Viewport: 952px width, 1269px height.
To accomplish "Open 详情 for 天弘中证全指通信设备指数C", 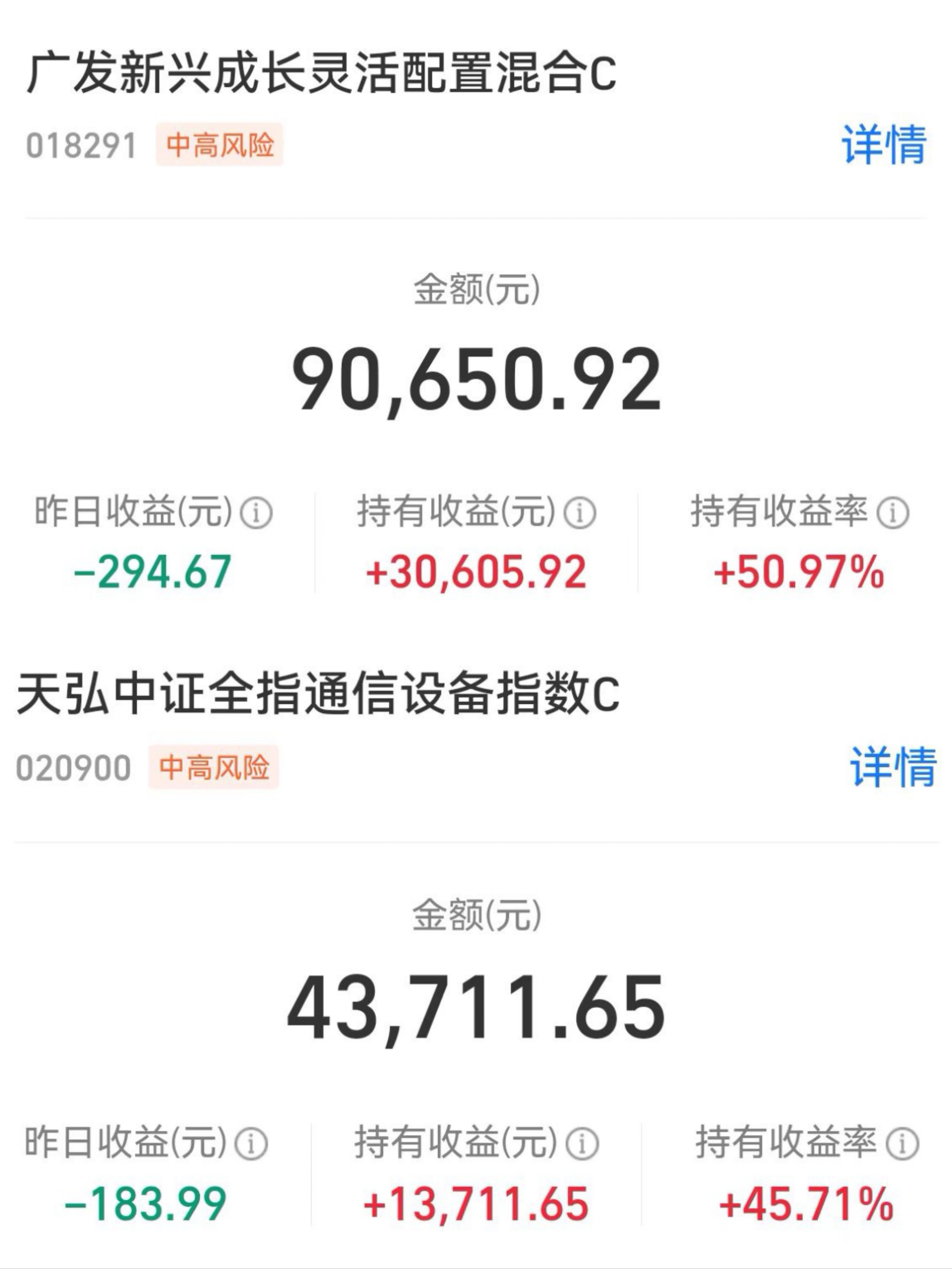I will [x=893, y=767].
